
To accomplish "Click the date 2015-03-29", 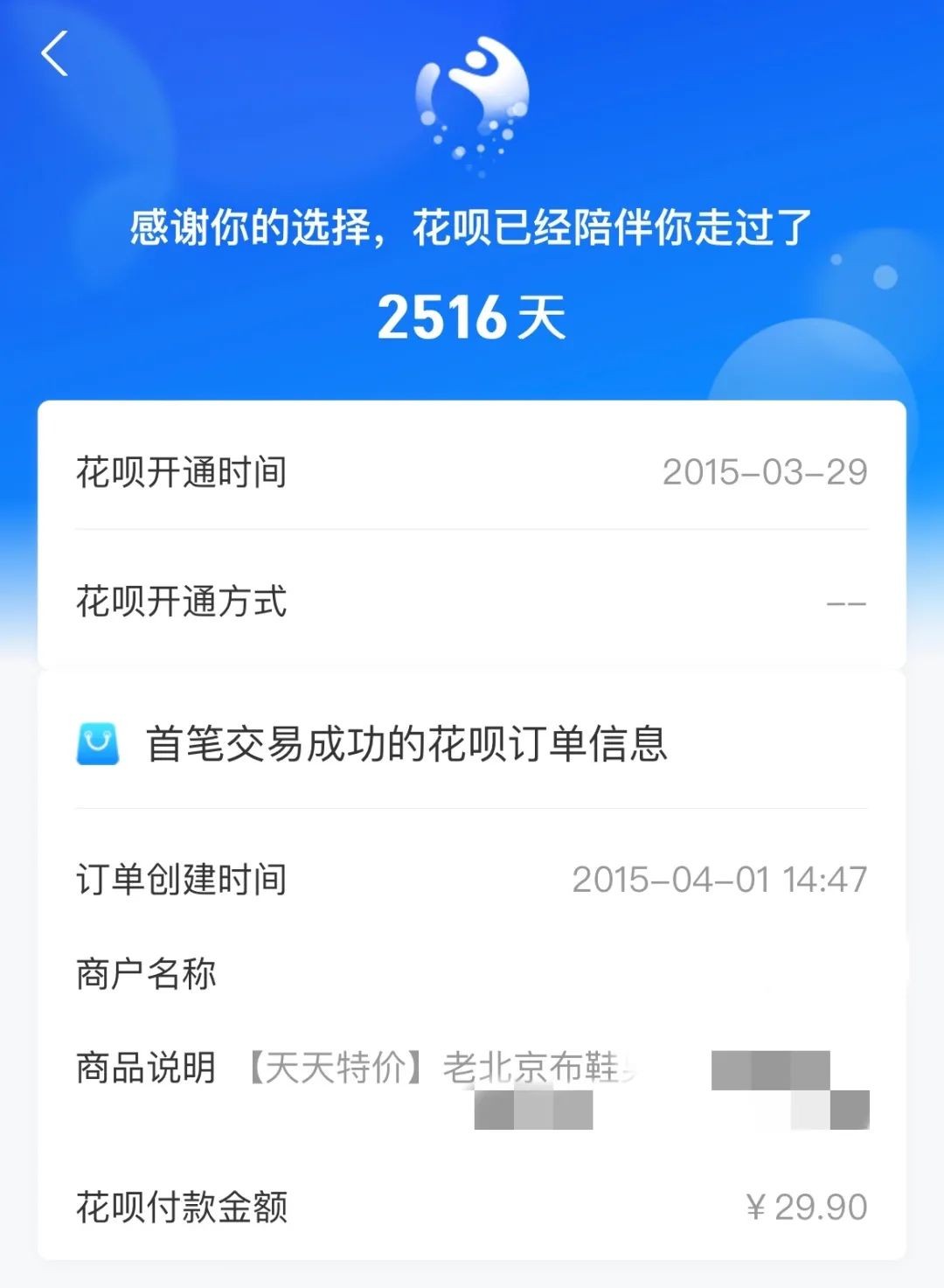I will (767, 472).
